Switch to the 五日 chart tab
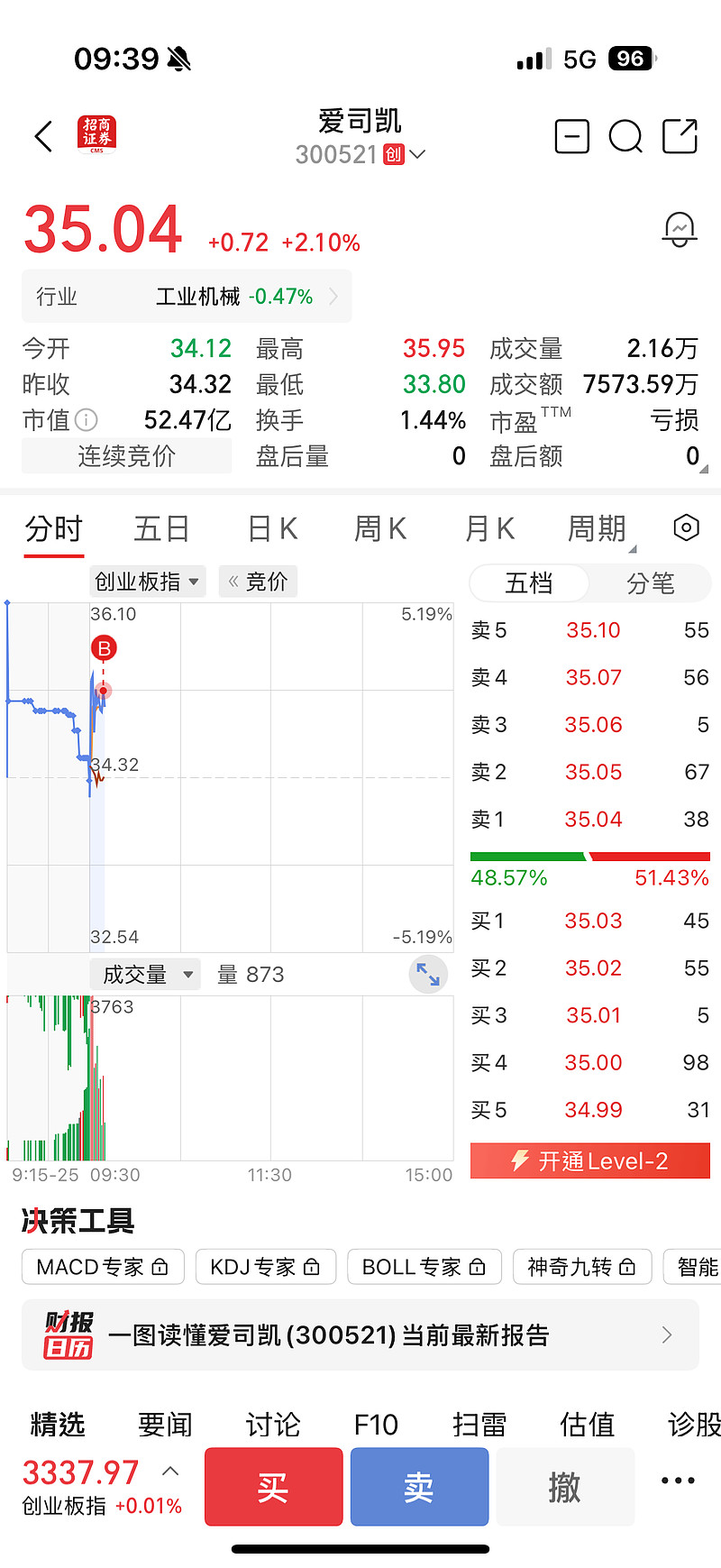This screenshot has width=721, height=1568. pos(161,528)
